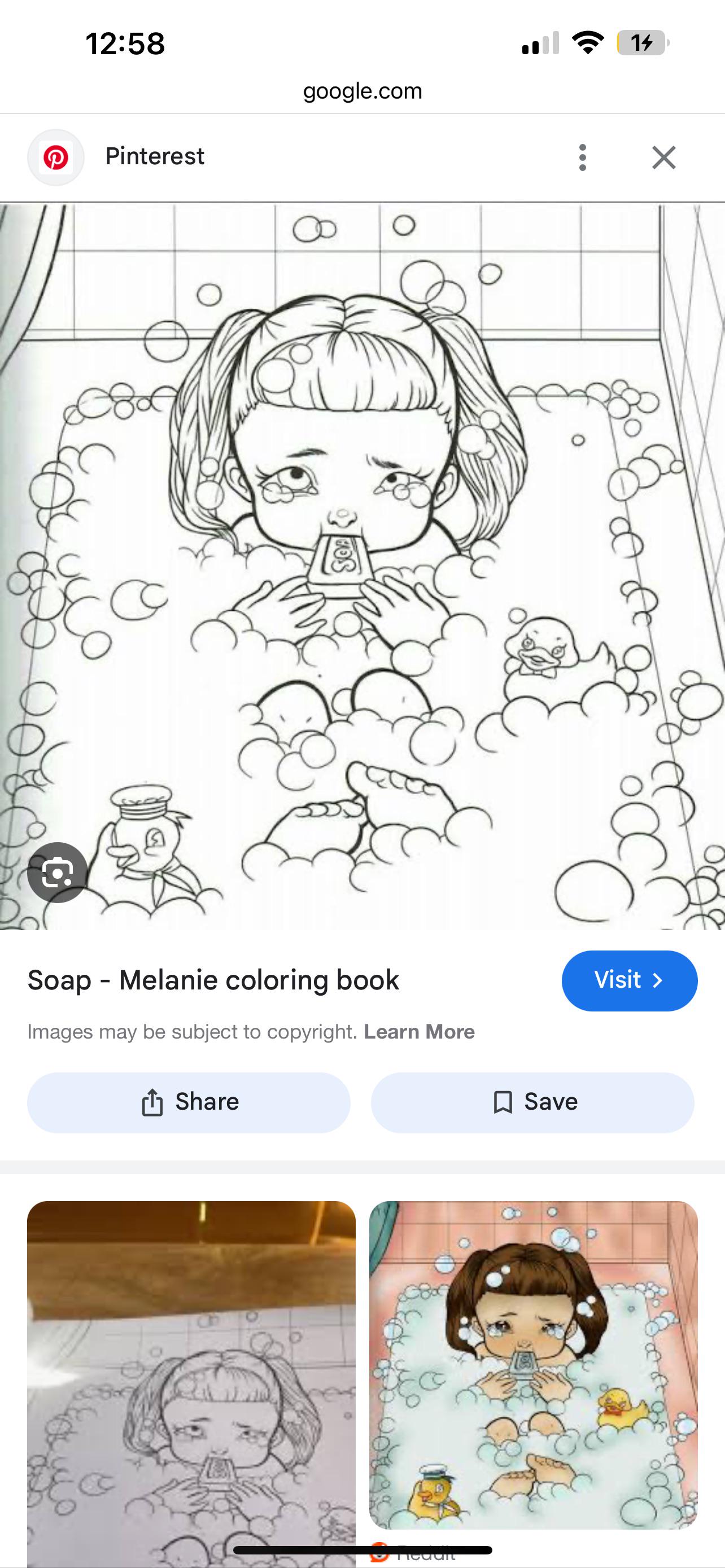Image resolution: width=725 pixels, height=1568 pixels.
Task: Open the three-dot overflow menu
Action: (x=583, y=157)
